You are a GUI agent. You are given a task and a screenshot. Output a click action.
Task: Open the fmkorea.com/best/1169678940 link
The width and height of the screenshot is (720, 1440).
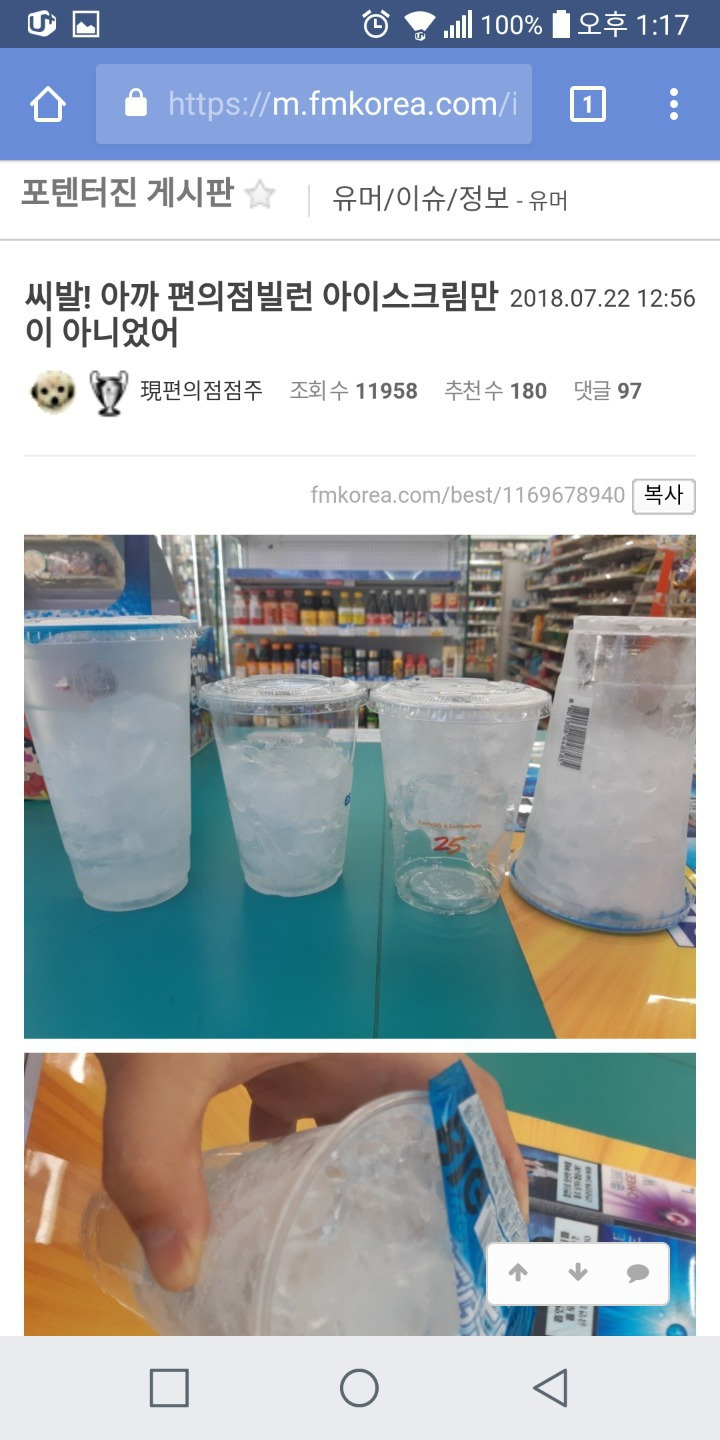467,495
